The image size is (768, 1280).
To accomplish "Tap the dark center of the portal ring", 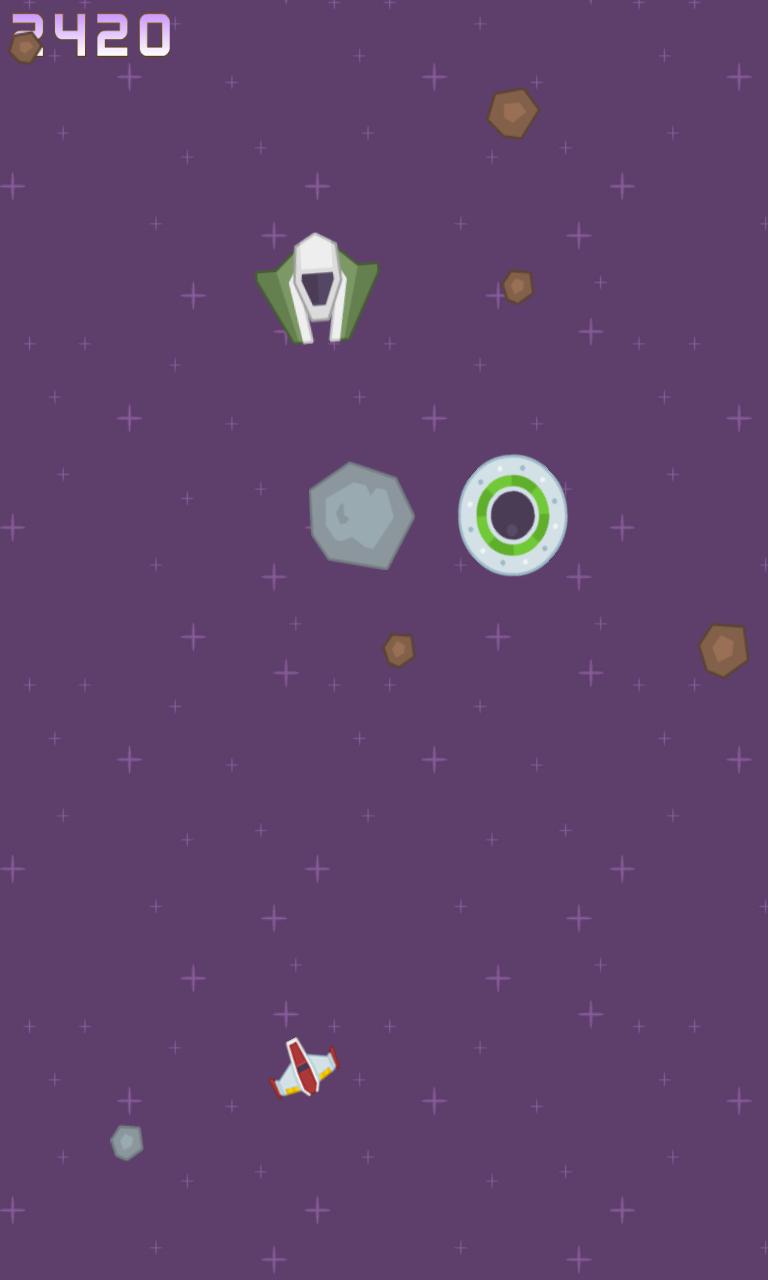I will click(x=515, y=515).
